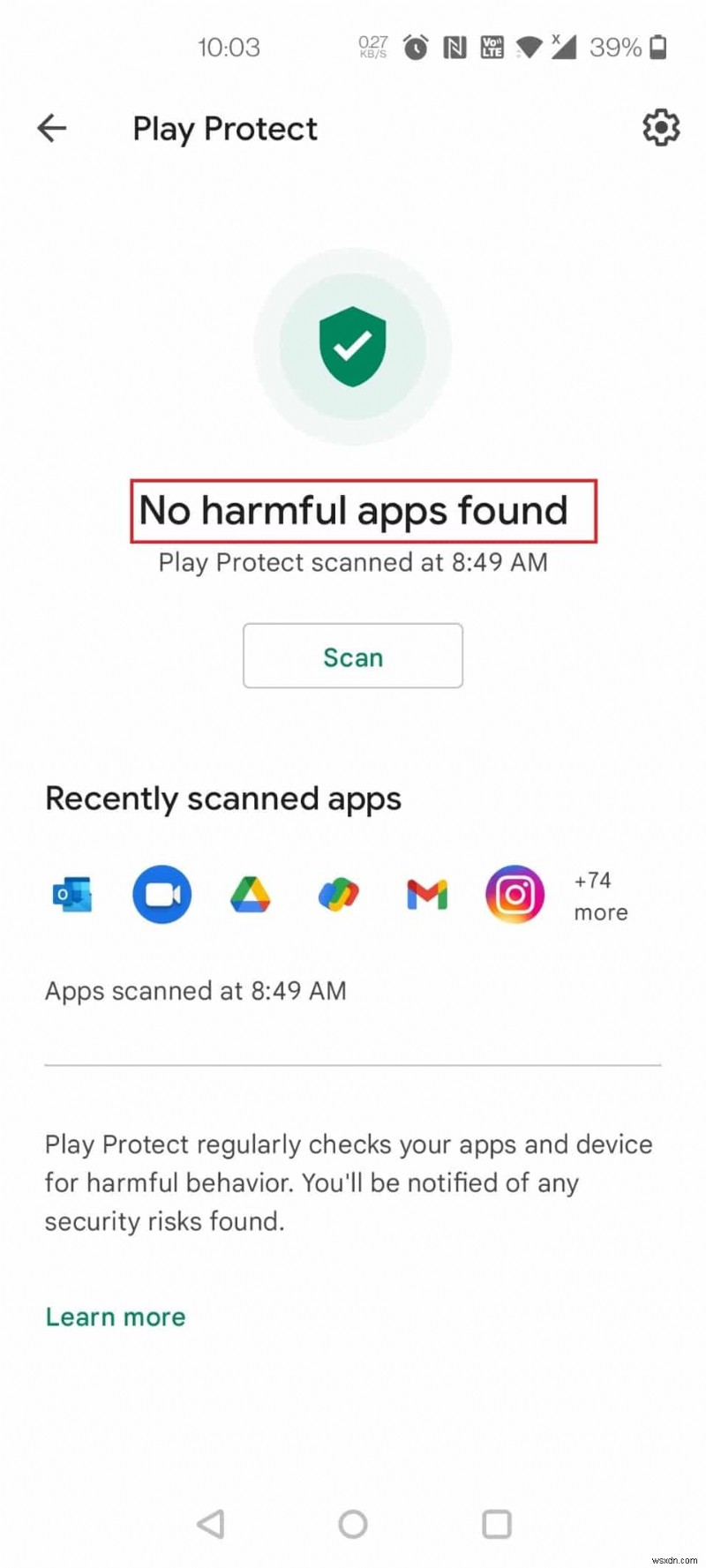Open the Instagram icon in scanned apps
This screenshot has width=706, height=1568.
(x=514, y=894)
